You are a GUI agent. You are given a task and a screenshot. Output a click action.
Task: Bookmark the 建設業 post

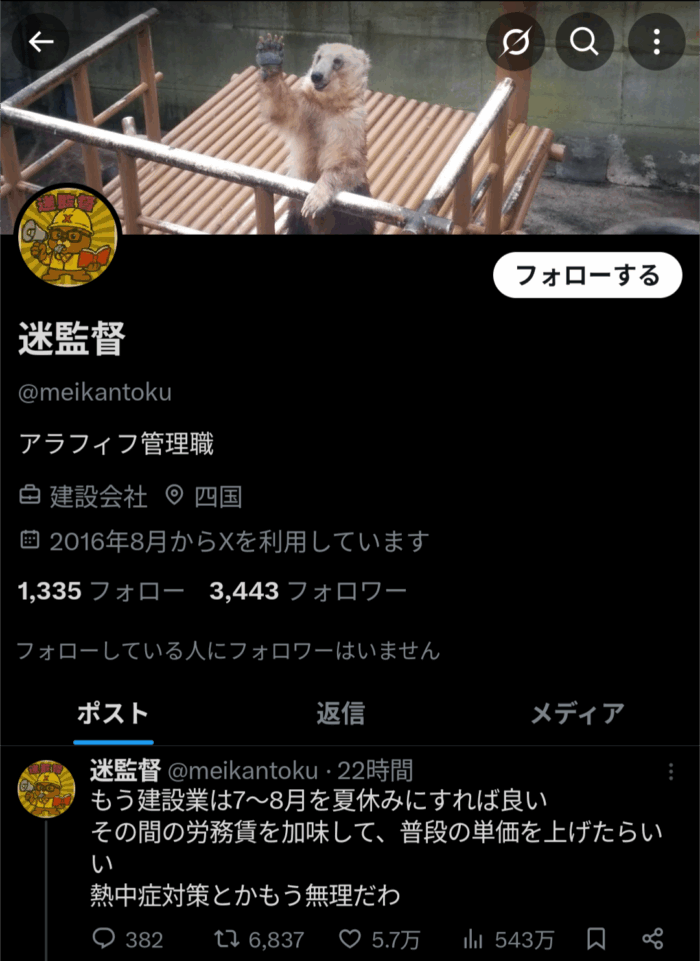[596, 939]
